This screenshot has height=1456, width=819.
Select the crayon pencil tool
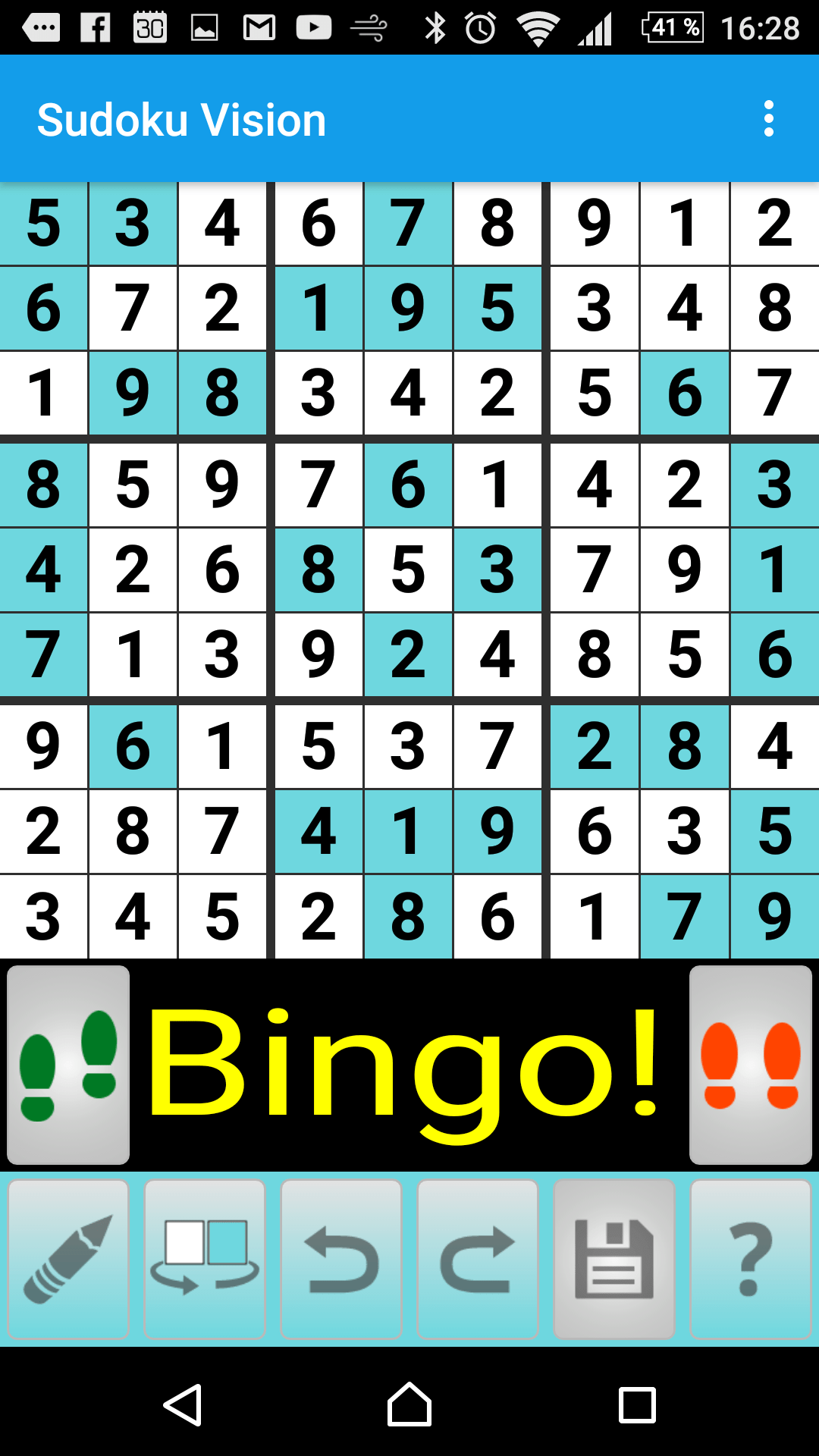[x=68, y=1259]
